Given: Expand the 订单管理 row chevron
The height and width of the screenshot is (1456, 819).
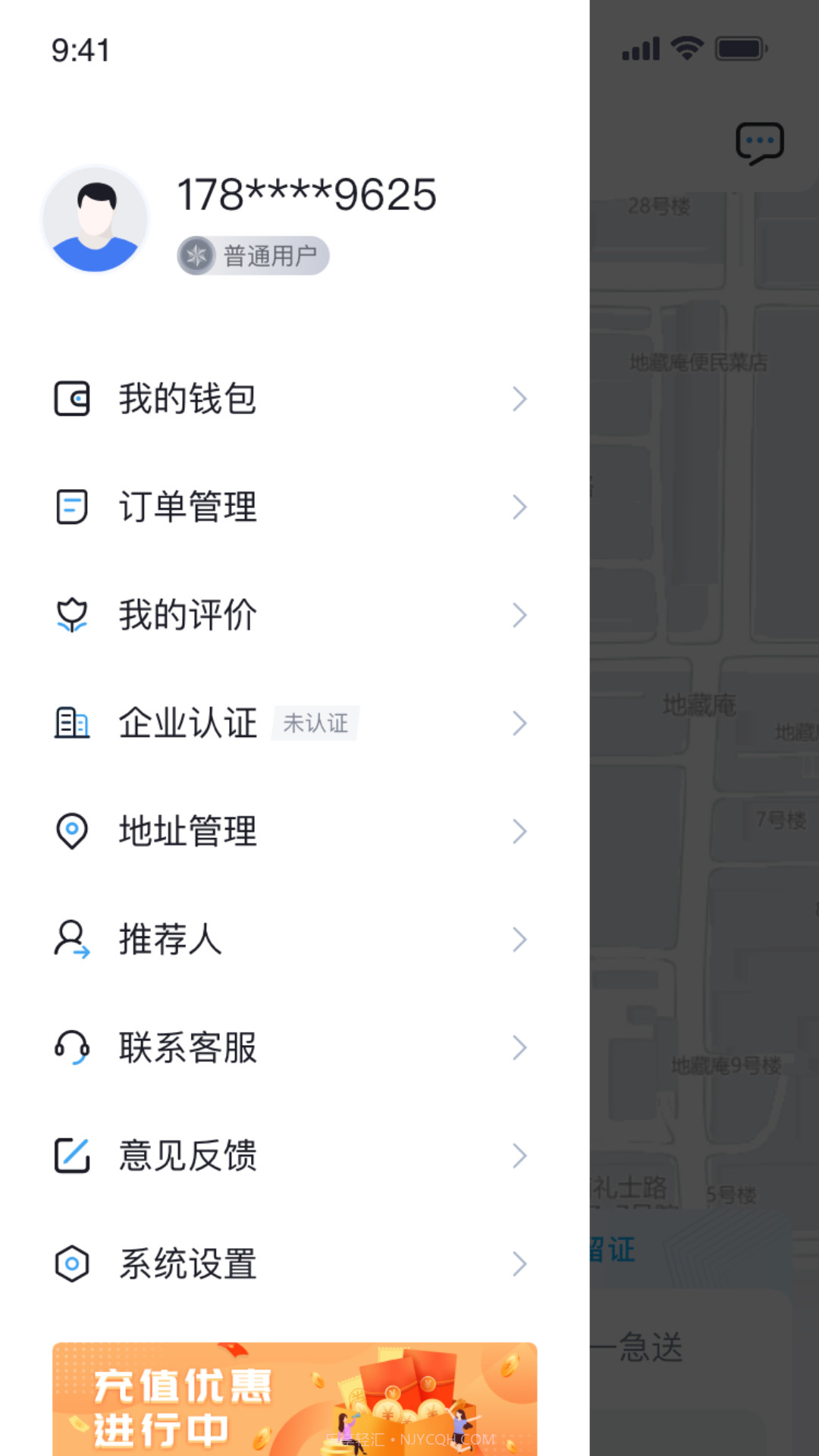Looking at the screenshot, I should click(x=519, y=507).
